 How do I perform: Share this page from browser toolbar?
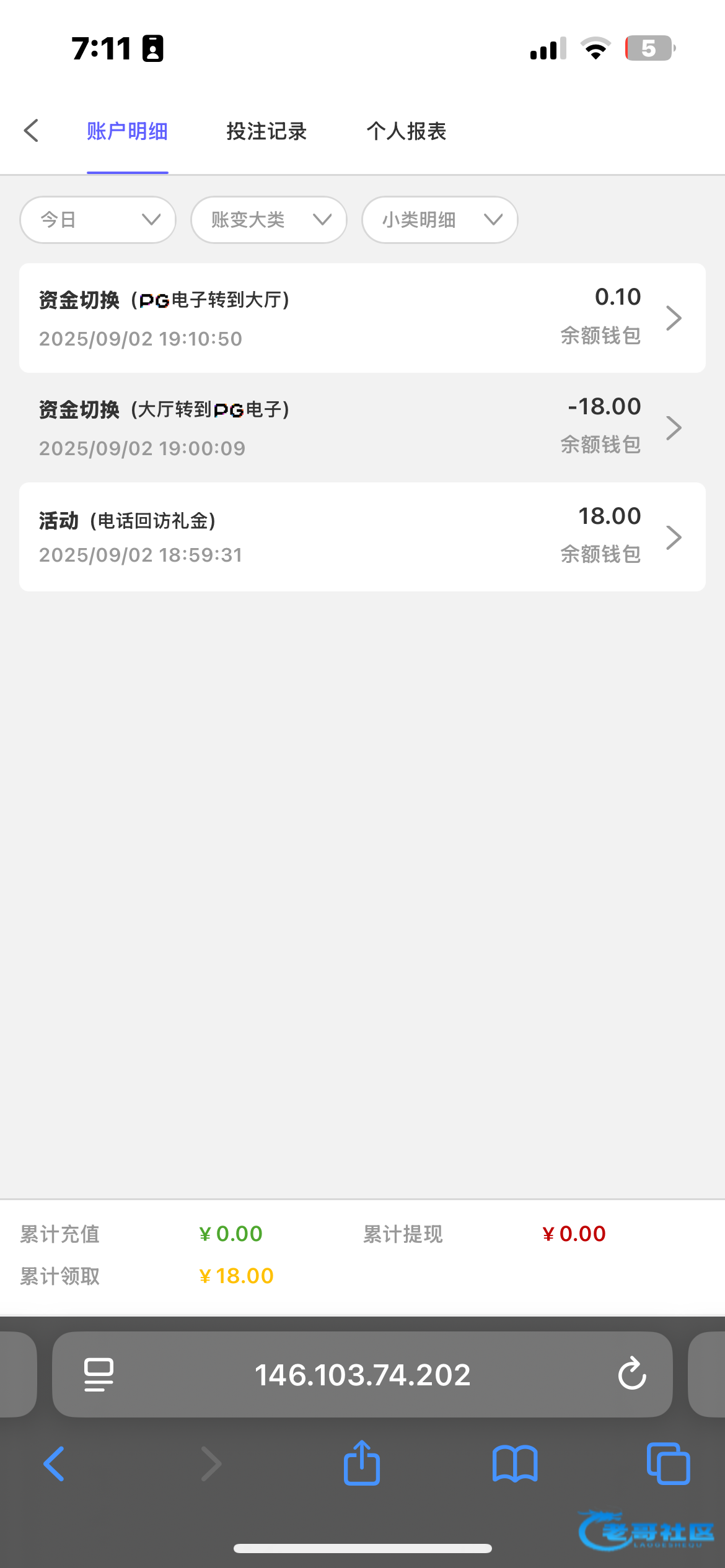362,1463
